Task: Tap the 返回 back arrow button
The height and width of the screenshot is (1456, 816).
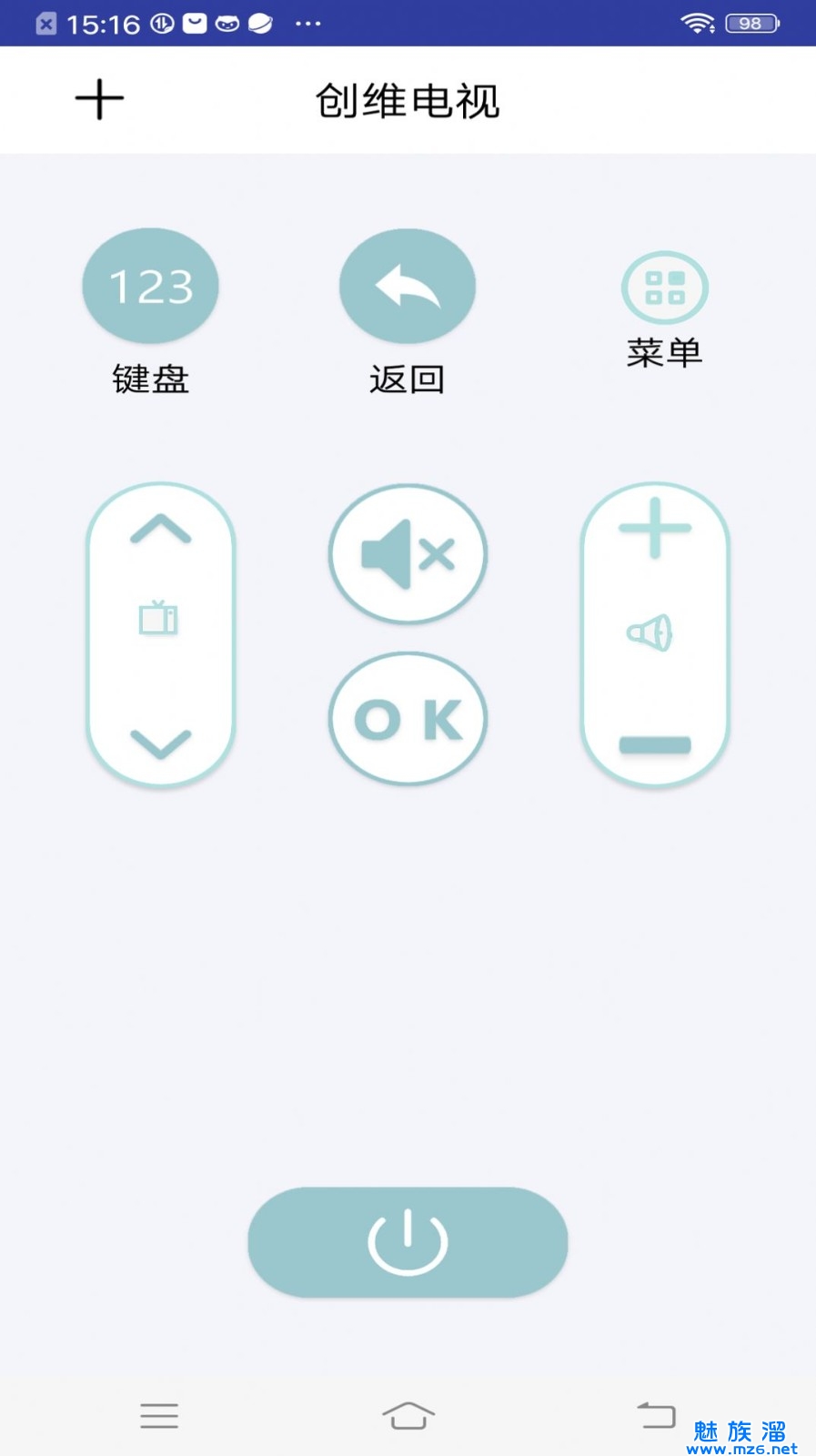Action: pos(408,286)
